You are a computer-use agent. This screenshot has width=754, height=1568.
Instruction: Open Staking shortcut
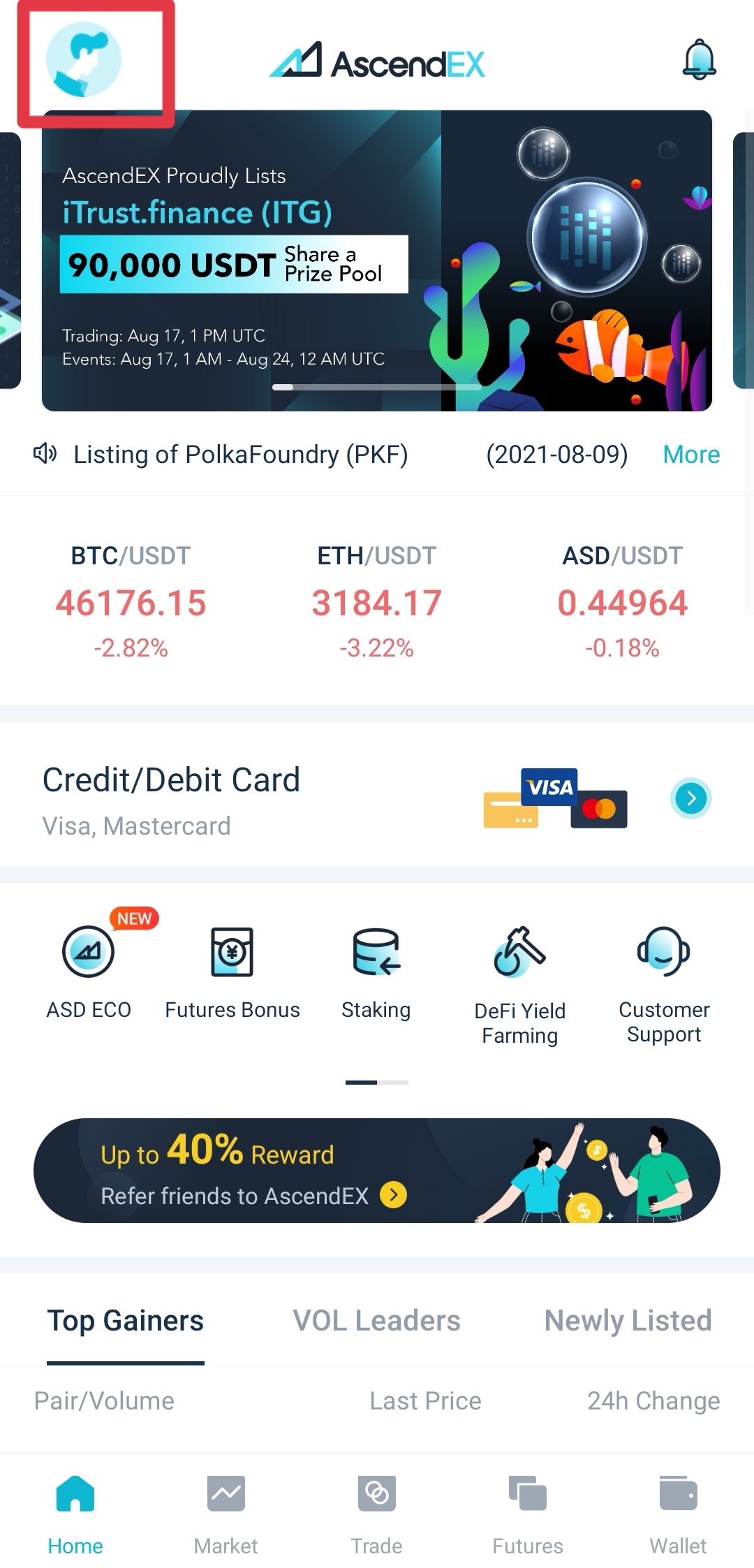point(376,971)
